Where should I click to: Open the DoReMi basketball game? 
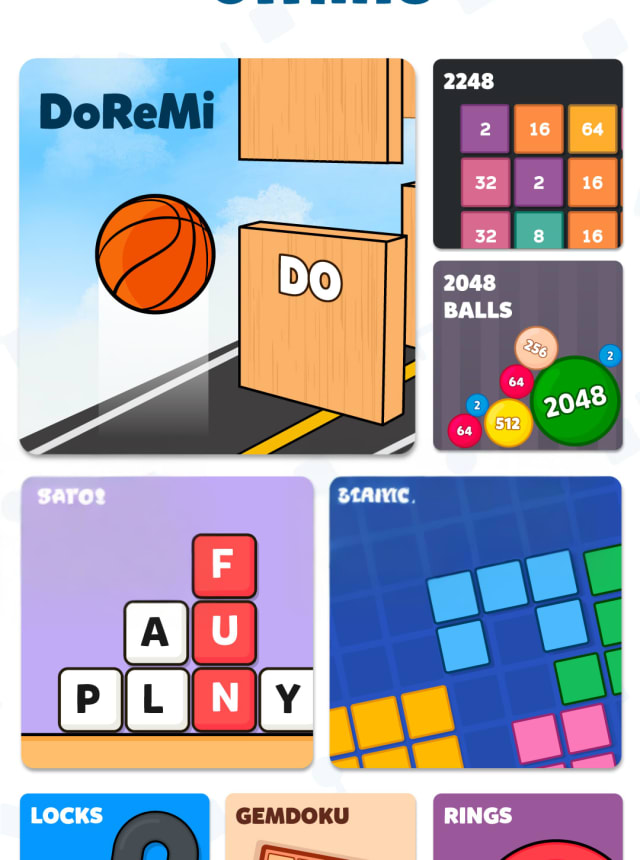pos(217,256)
